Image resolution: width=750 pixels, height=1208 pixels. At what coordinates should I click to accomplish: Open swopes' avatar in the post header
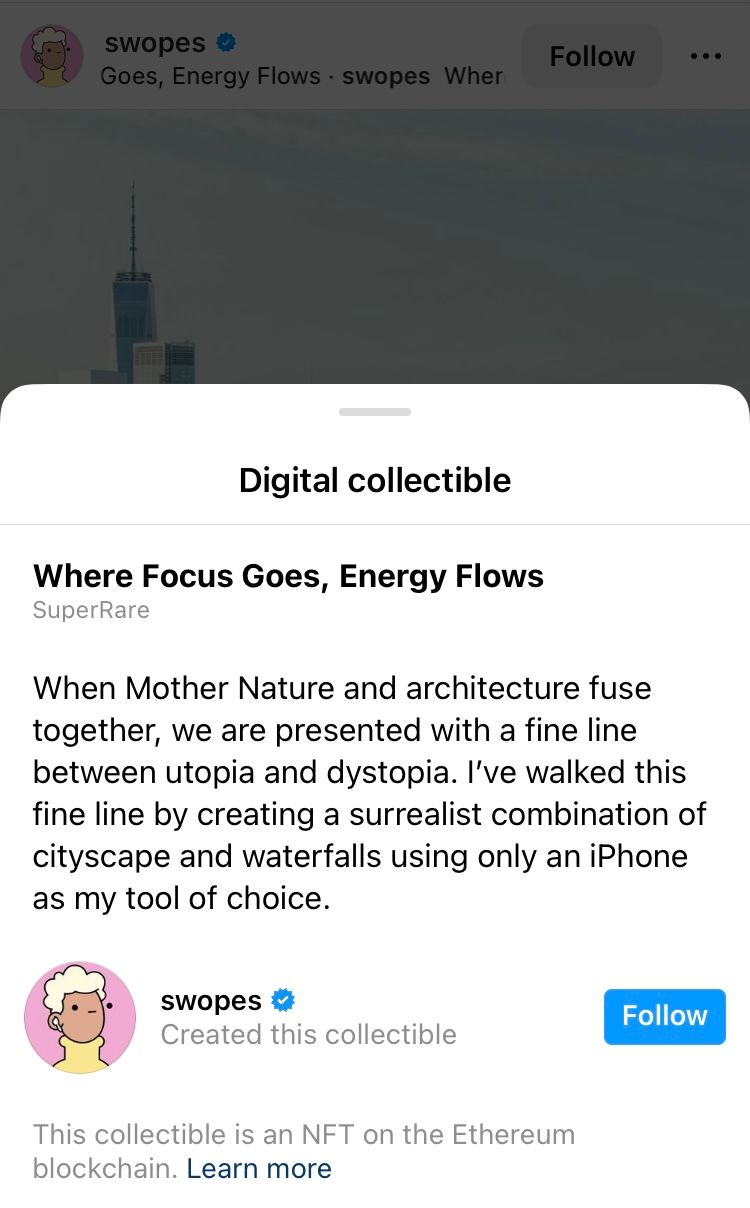[52, 56]
